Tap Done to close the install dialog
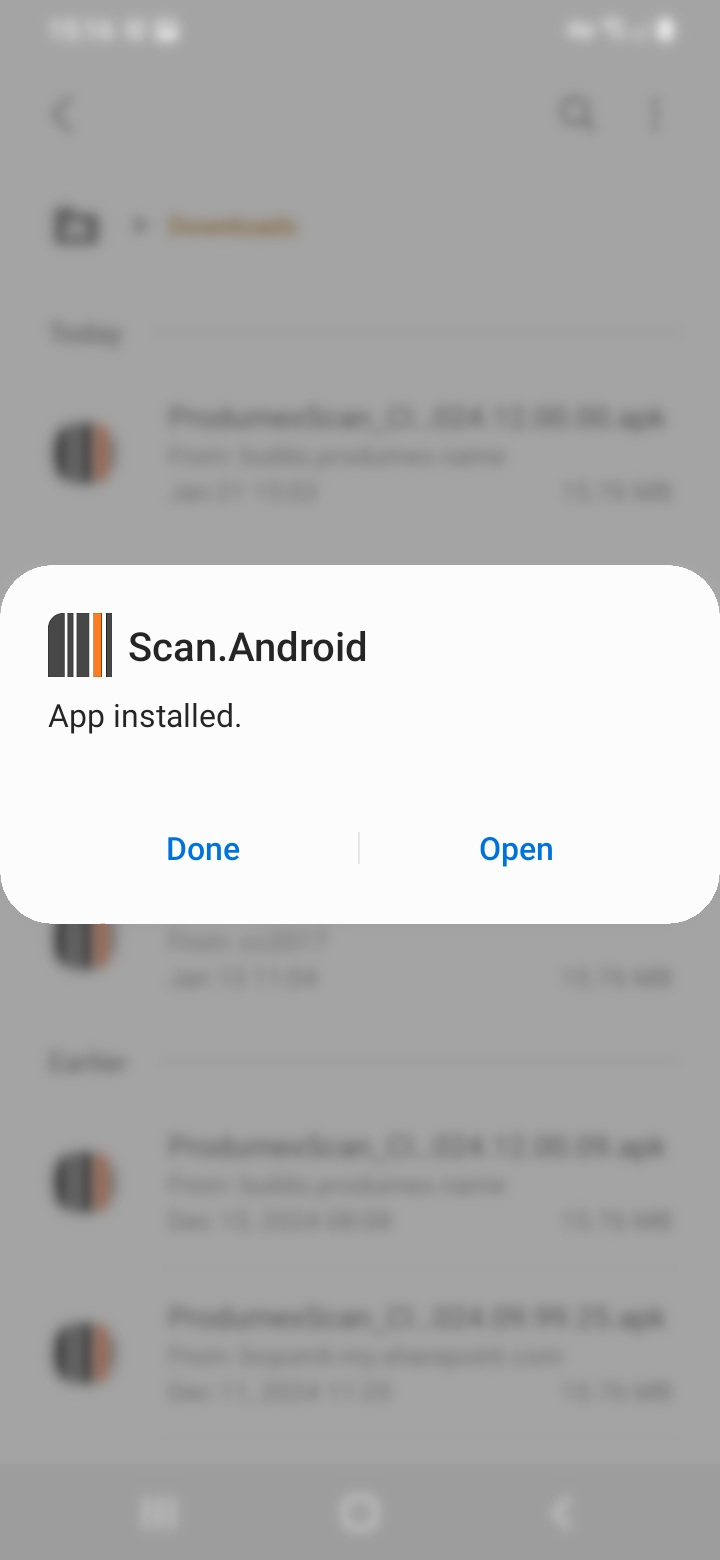The height and width of the screenshot is (1560, 720). pyautogui.click(x=203, y=849)
